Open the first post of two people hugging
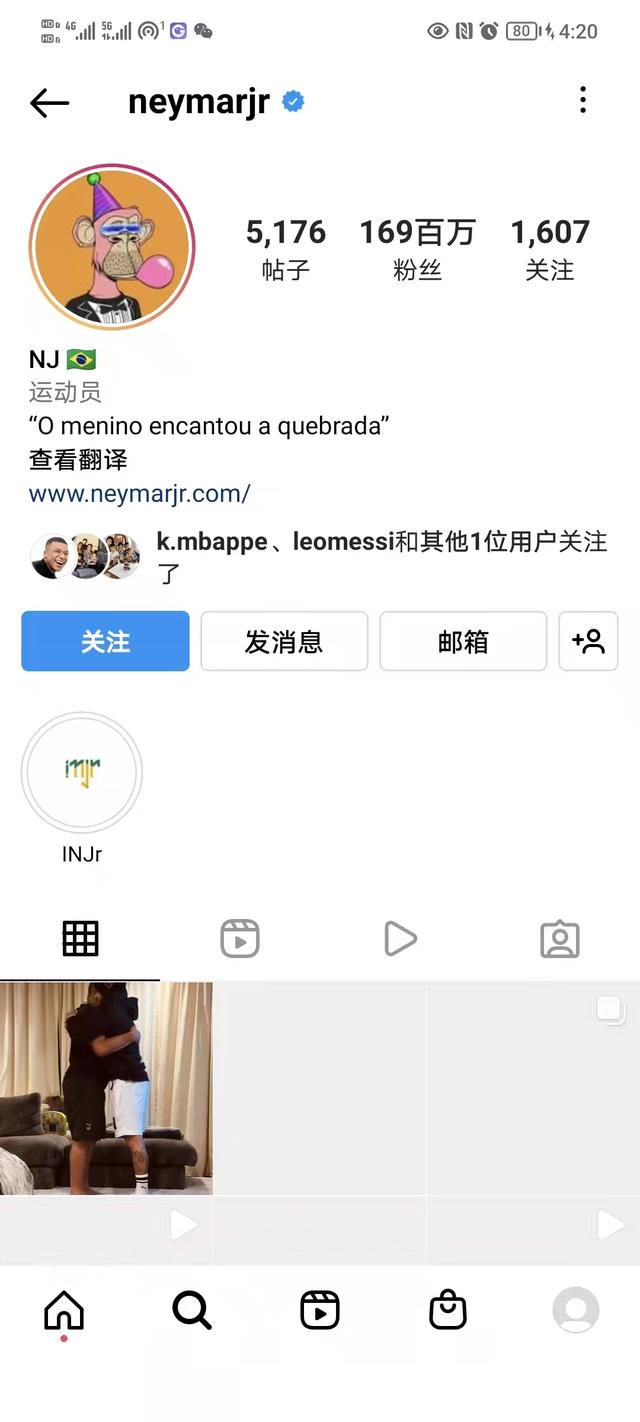Image resolution: width=640 pixels, height=1422 pixels. [x=106, y=1088]
